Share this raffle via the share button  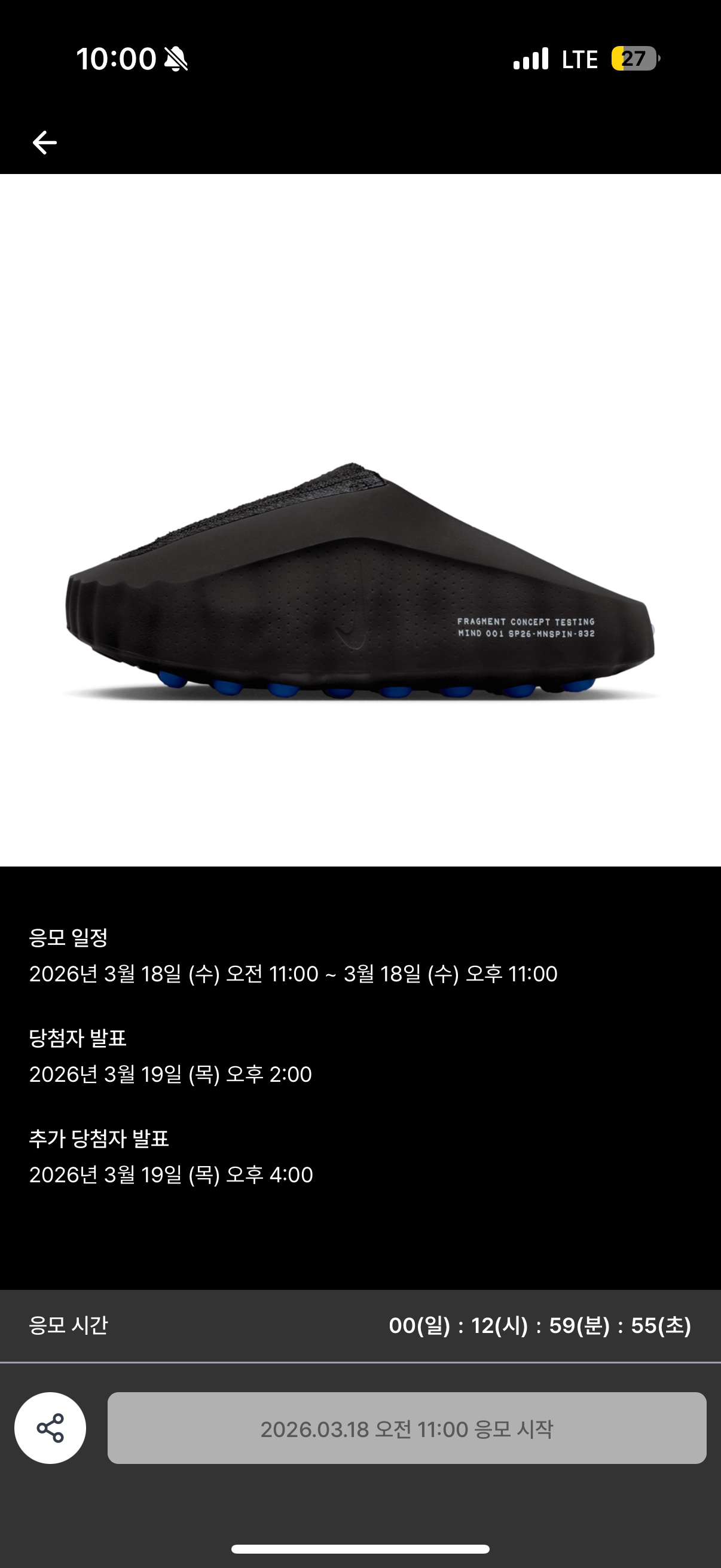click(x=50, y=1427)
